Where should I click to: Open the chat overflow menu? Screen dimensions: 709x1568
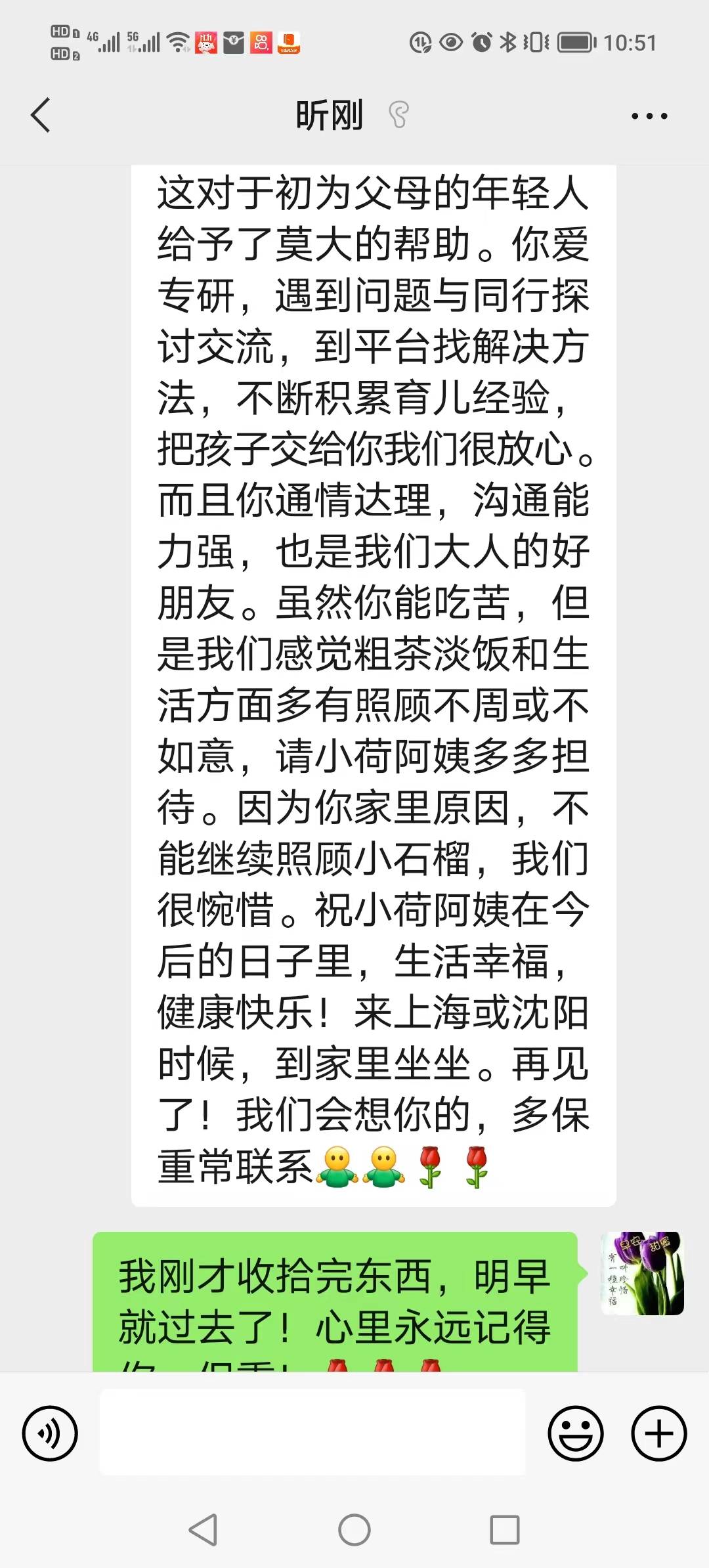click(649, 116)
